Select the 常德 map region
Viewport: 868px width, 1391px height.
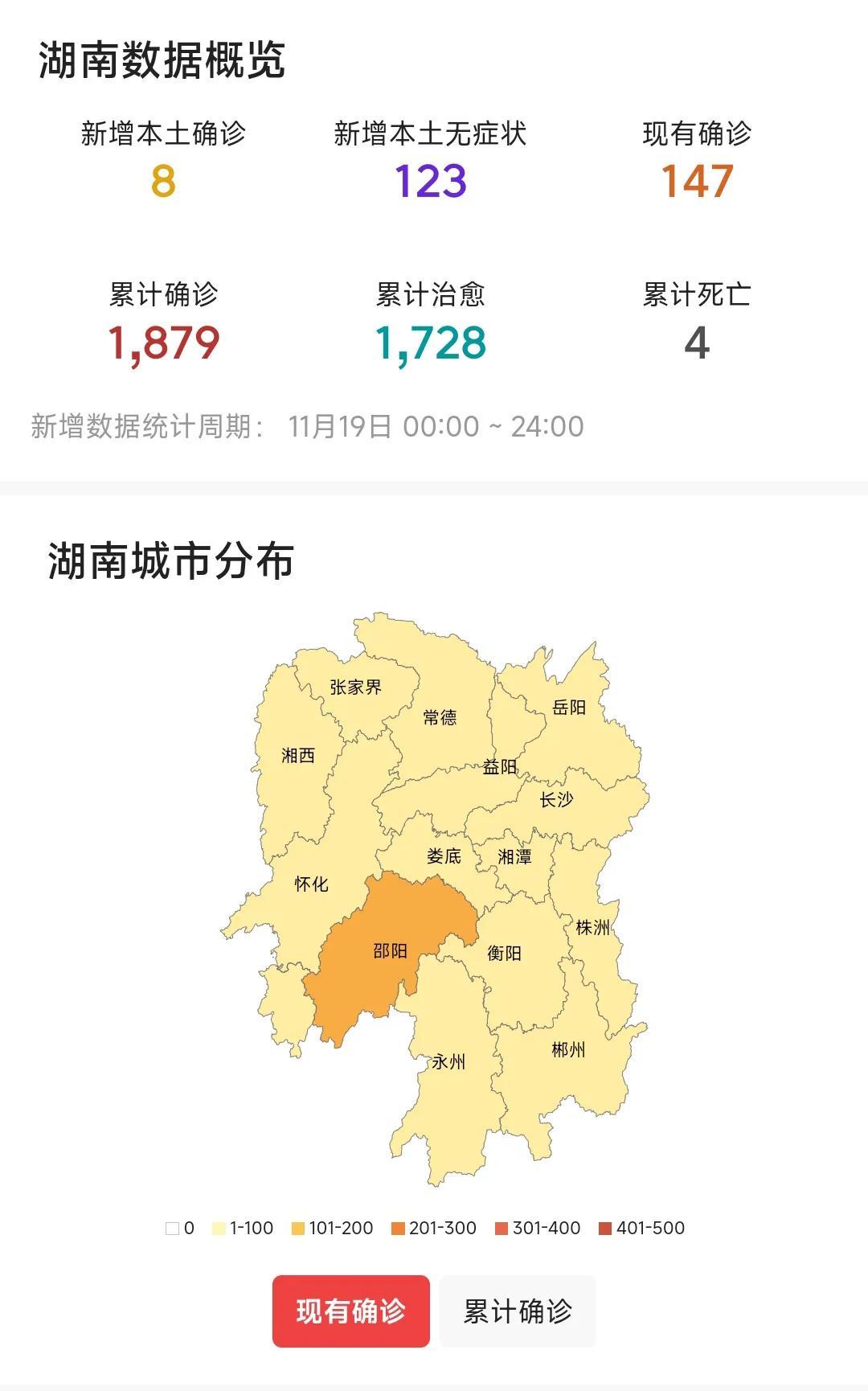(x=440, y=717)
